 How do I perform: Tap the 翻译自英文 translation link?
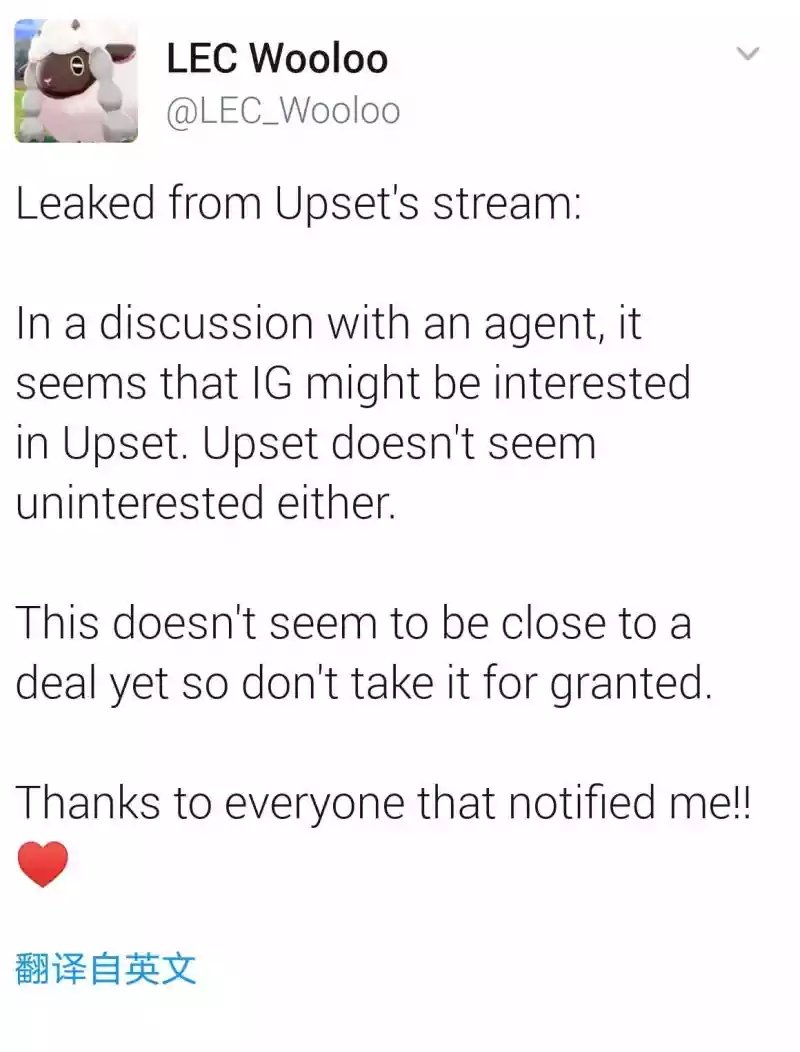[106, 968]
